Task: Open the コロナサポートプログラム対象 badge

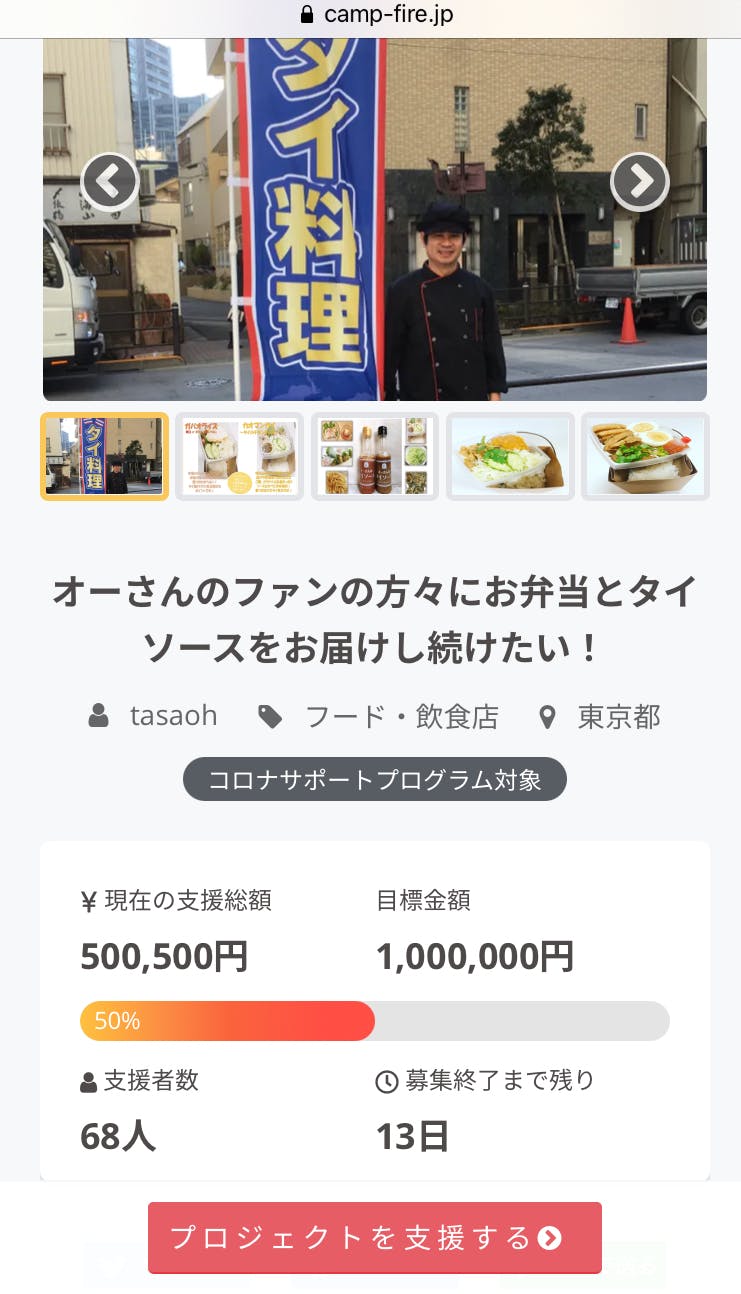Action: tap(374, 779)
